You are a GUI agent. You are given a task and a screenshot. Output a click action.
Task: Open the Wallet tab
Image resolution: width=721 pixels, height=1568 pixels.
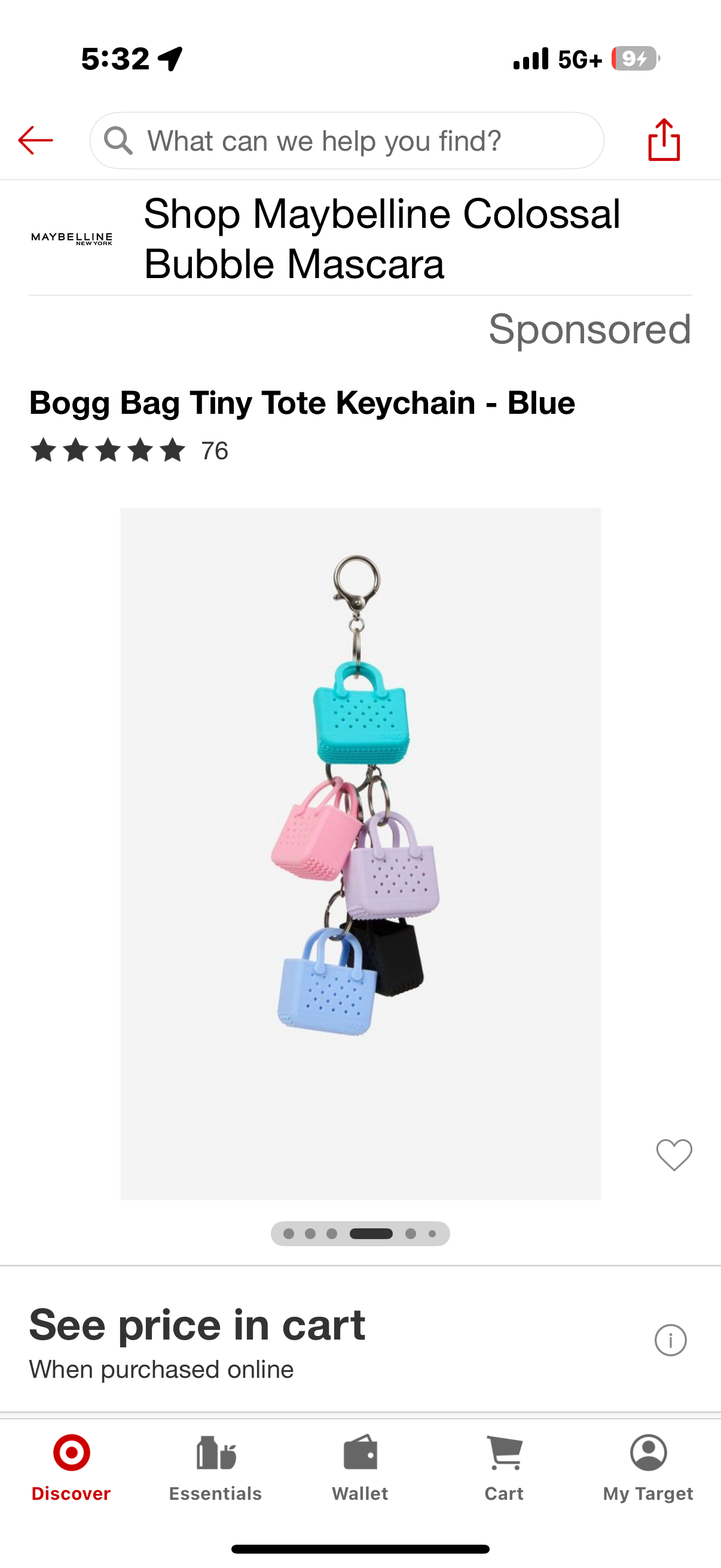360,1468
